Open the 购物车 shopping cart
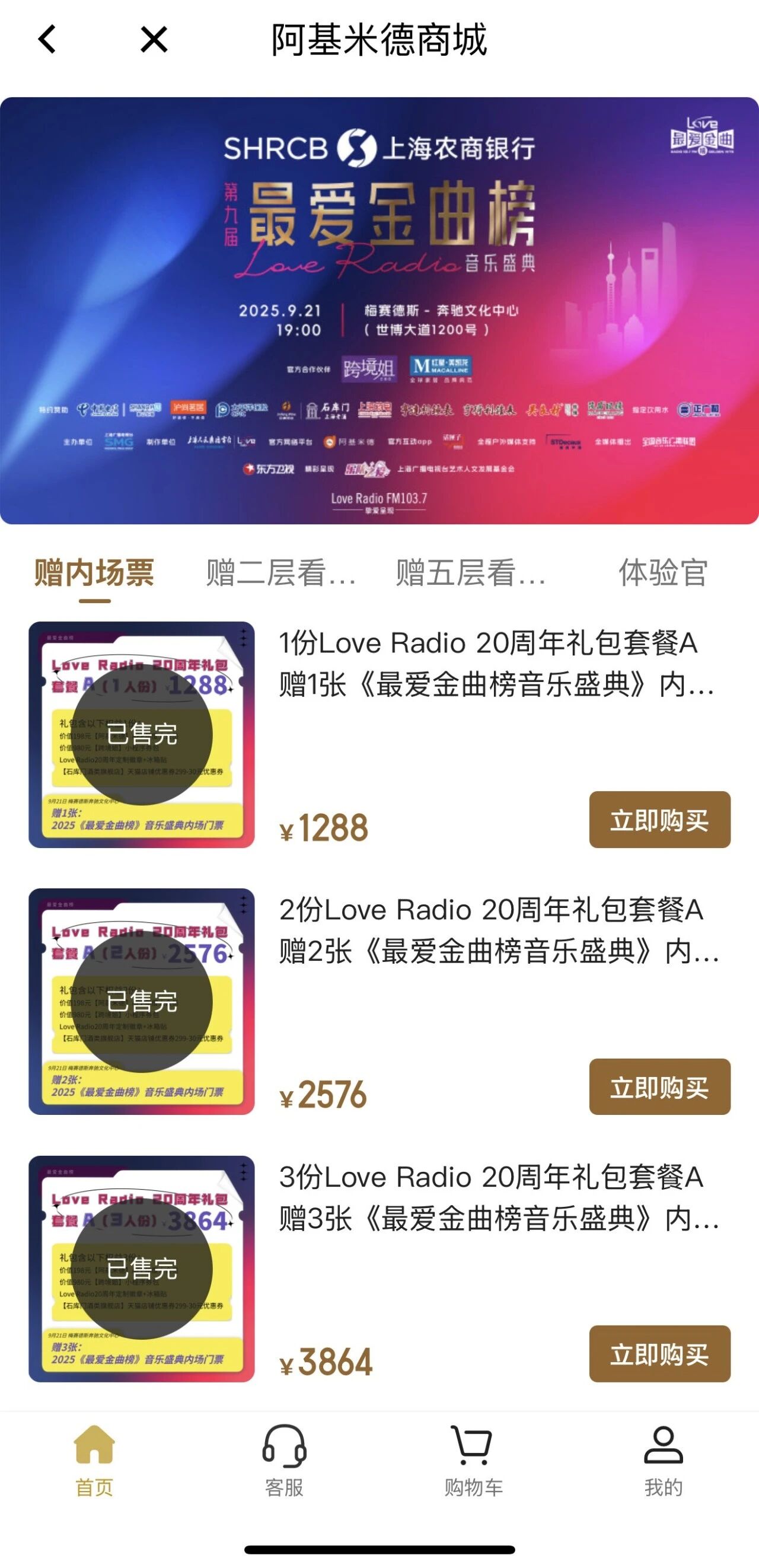759x1568 pixels. [x=474, y=1461]
